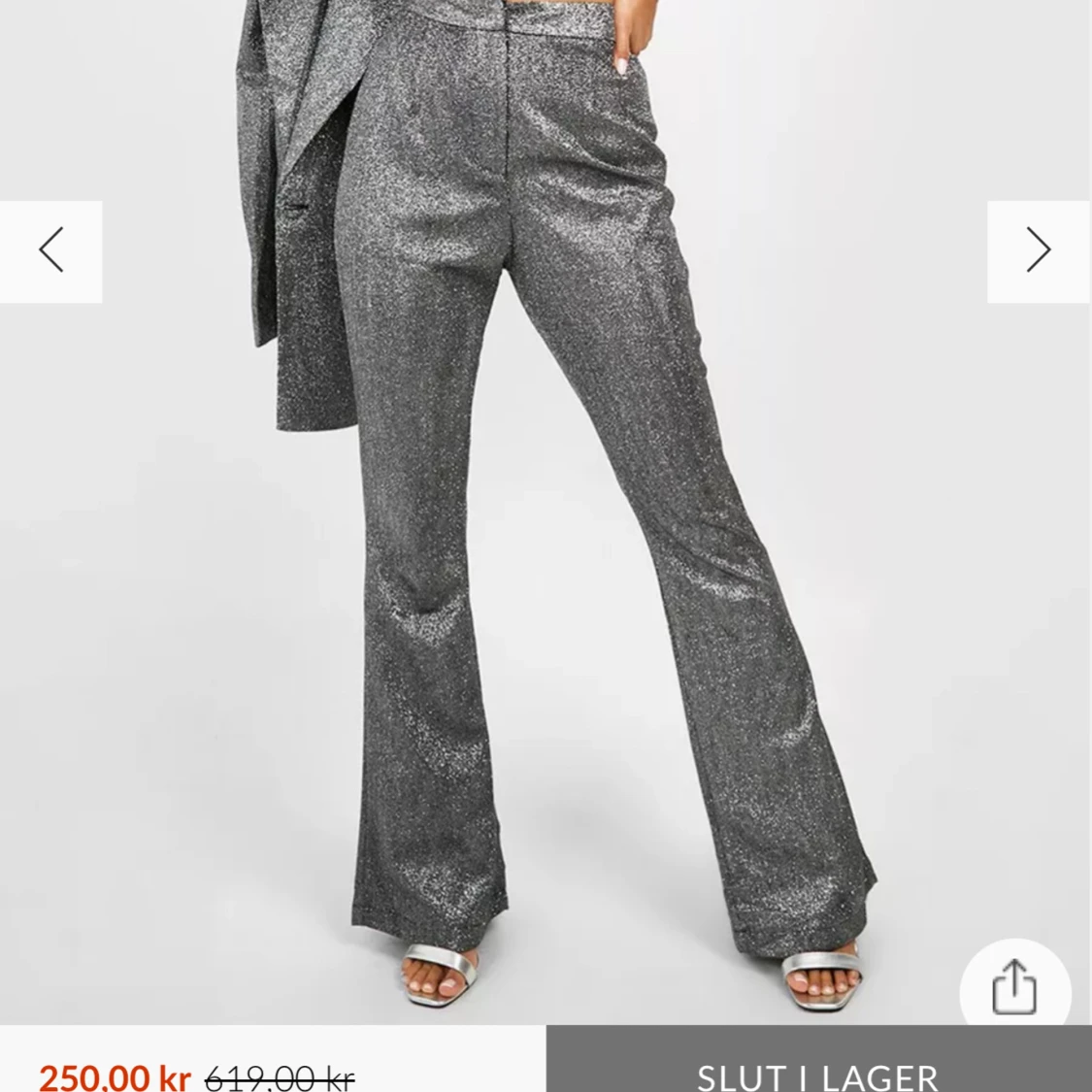
Task: Share this product
Action: [1014, 988]
